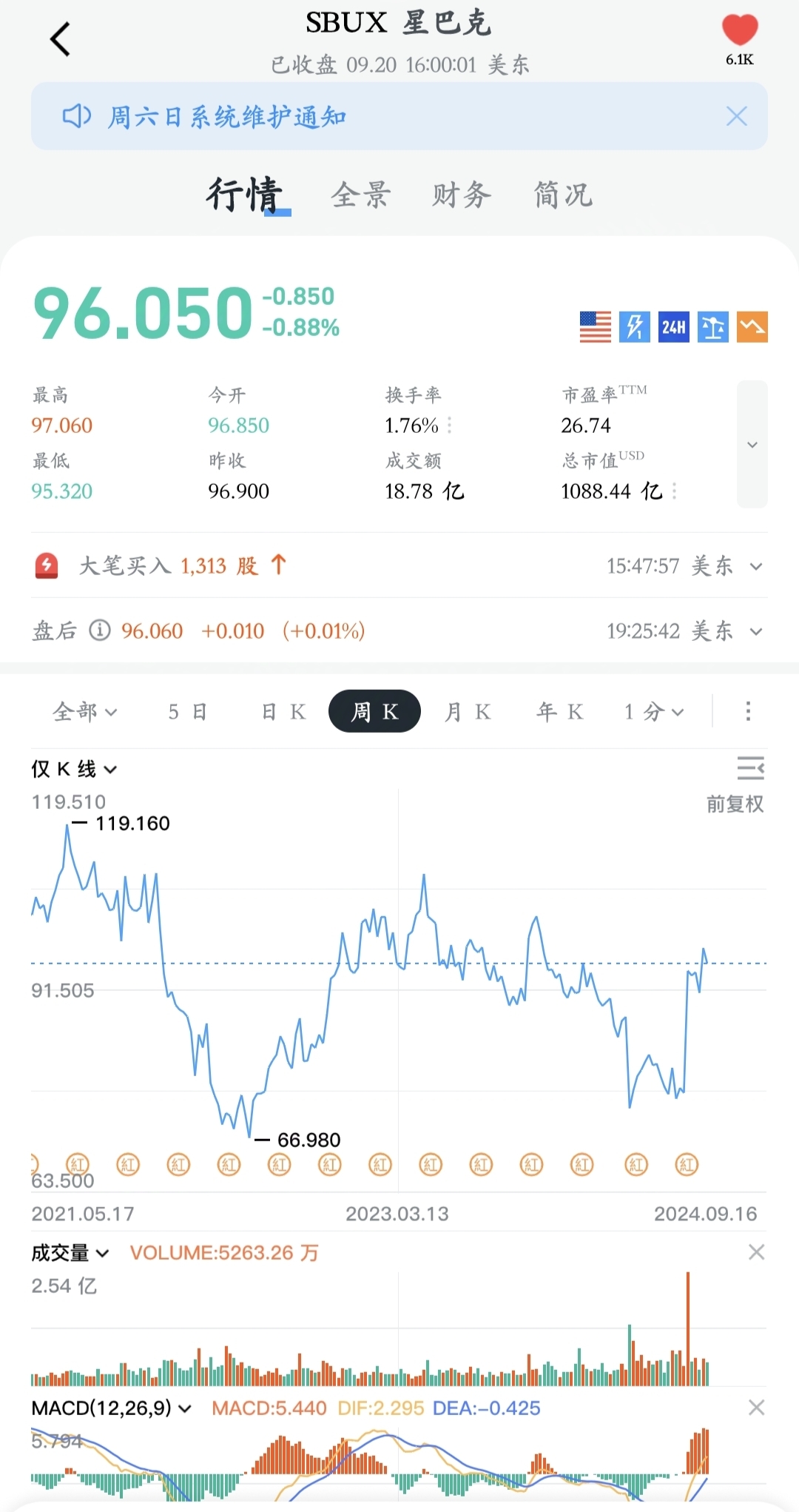Go back using the top-left arrow
The image size is (799, 1512).
click(x=61, y=40)
